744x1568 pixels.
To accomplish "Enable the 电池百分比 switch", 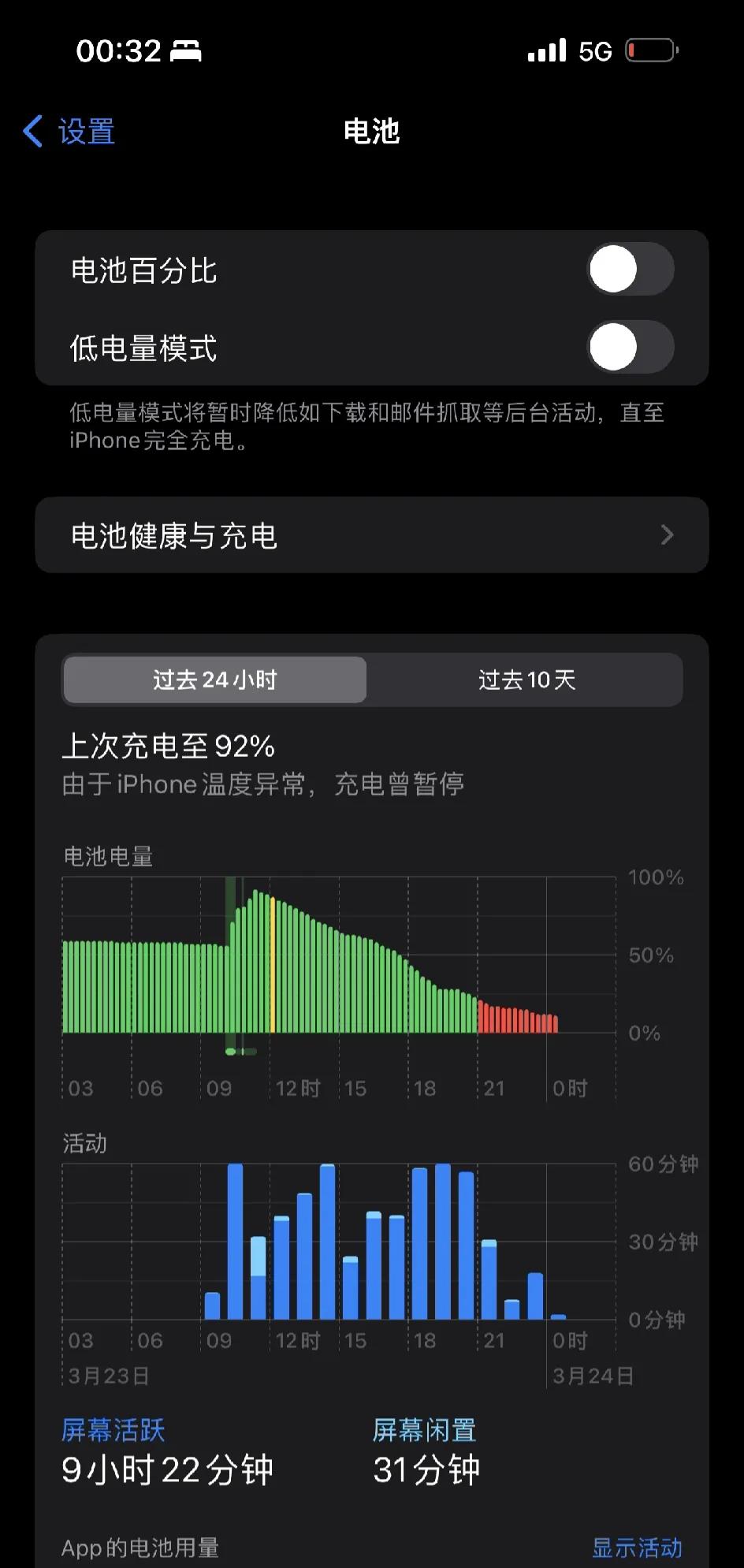I will coord(629,270).
